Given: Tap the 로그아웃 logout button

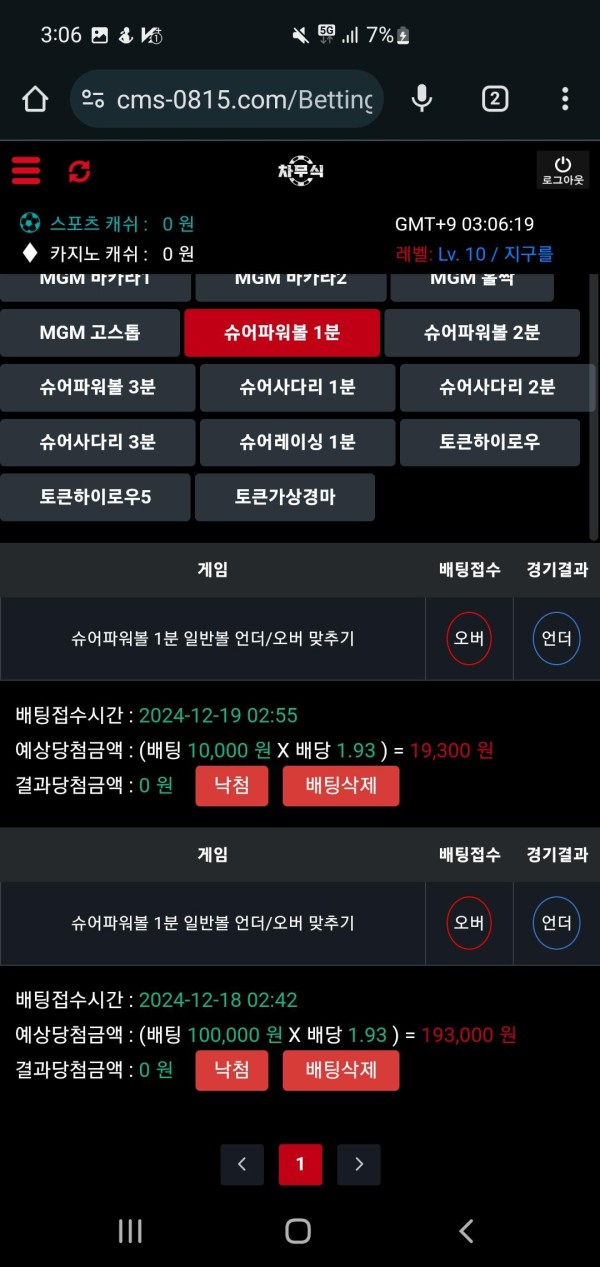Looking at the screenshot, I should coord(563,170).
